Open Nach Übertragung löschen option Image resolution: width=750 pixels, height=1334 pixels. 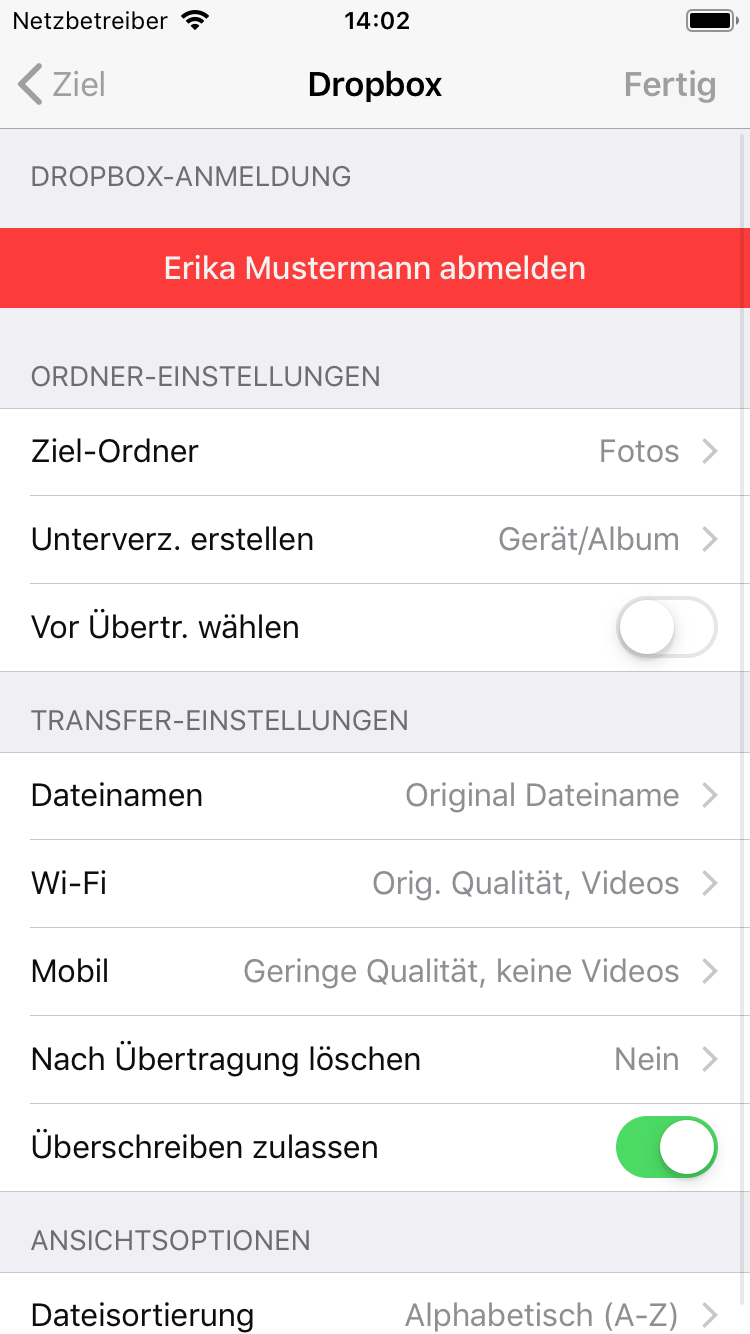pyautogui.click(x=375, y=1060)
